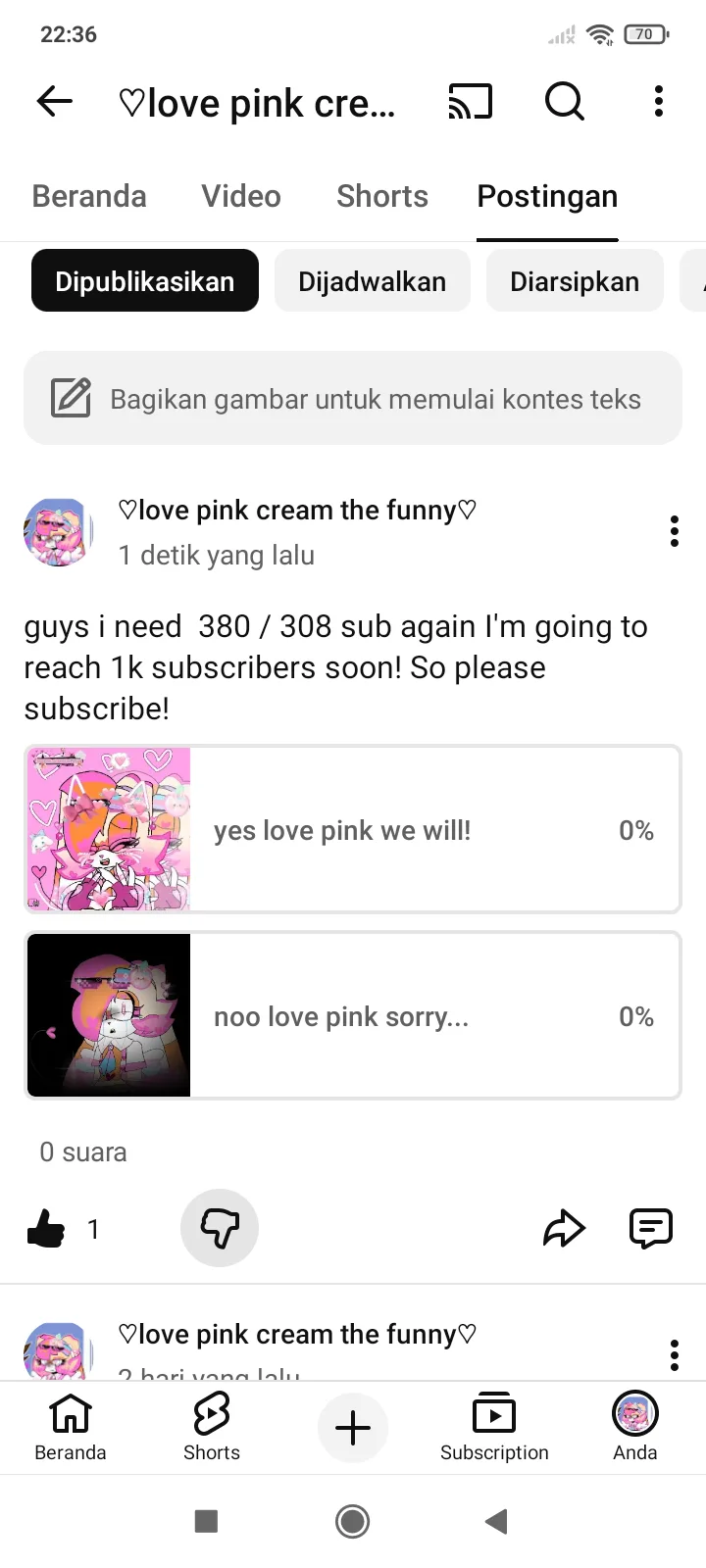
Task: Dislike the post about 1k subscribers
Action: 220,1228
